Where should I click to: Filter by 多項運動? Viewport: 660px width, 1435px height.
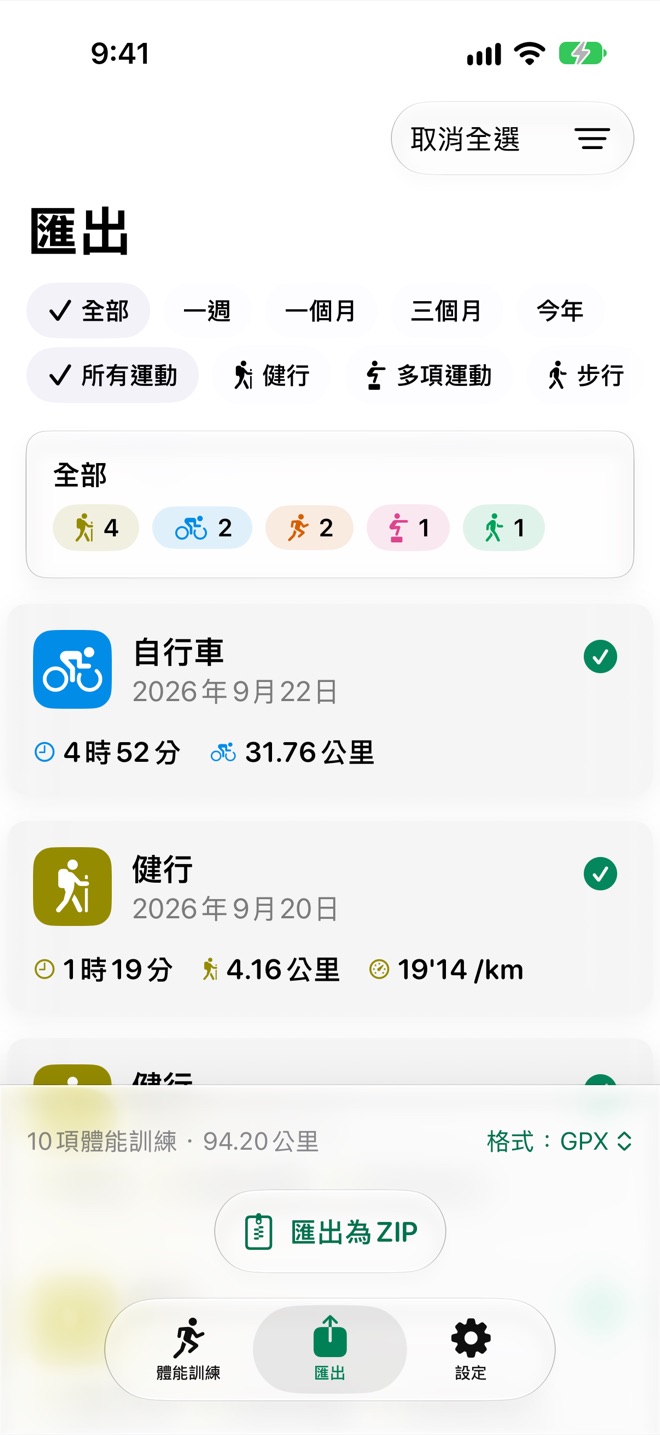428,376
